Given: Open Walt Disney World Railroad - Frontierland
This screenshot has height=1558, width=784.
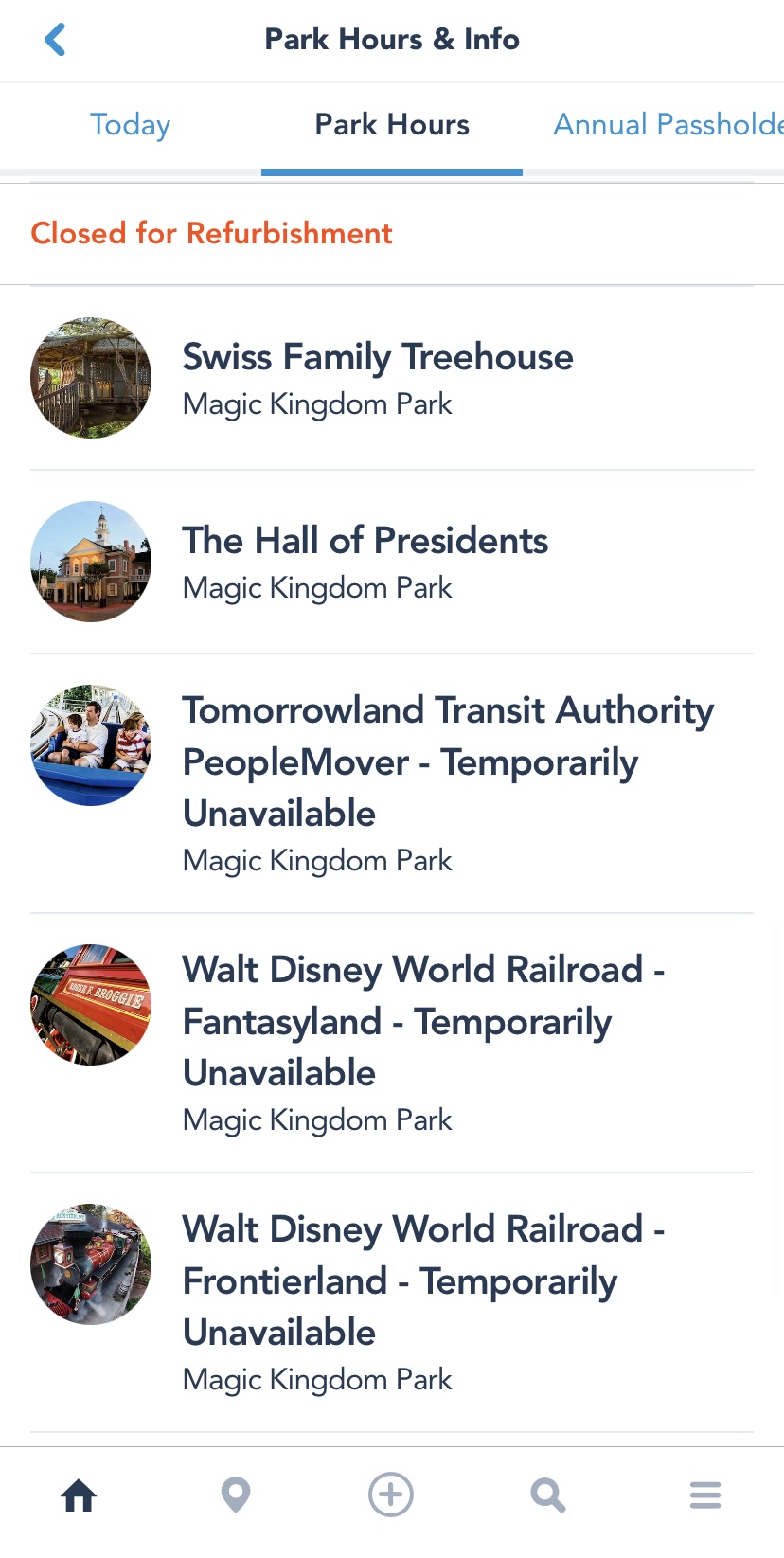Looking at the screenshot, I should (423, 1301).
